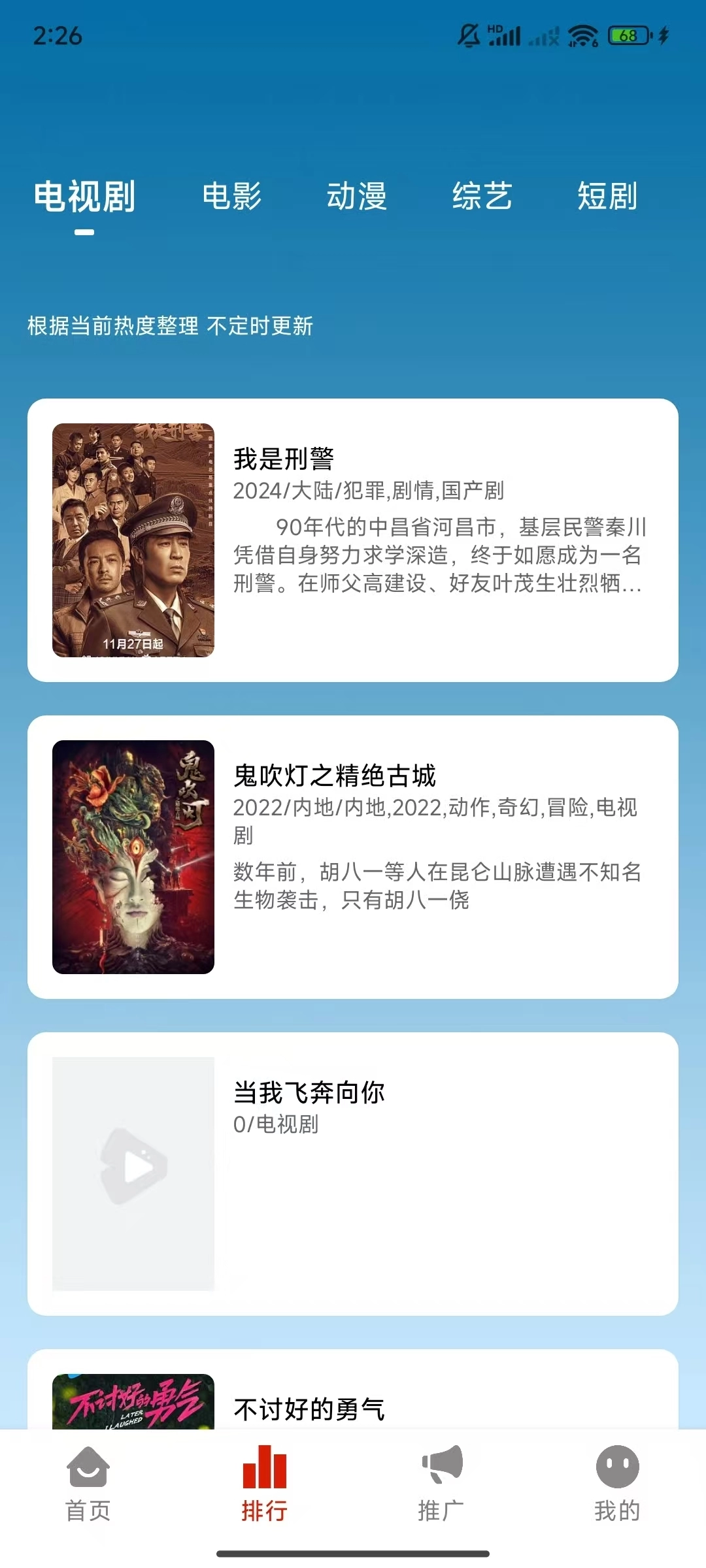Screen dimensions: 706x1568
Task: Select the 综艺 tab
Action: pyautogui.click(x=482, y=196)
